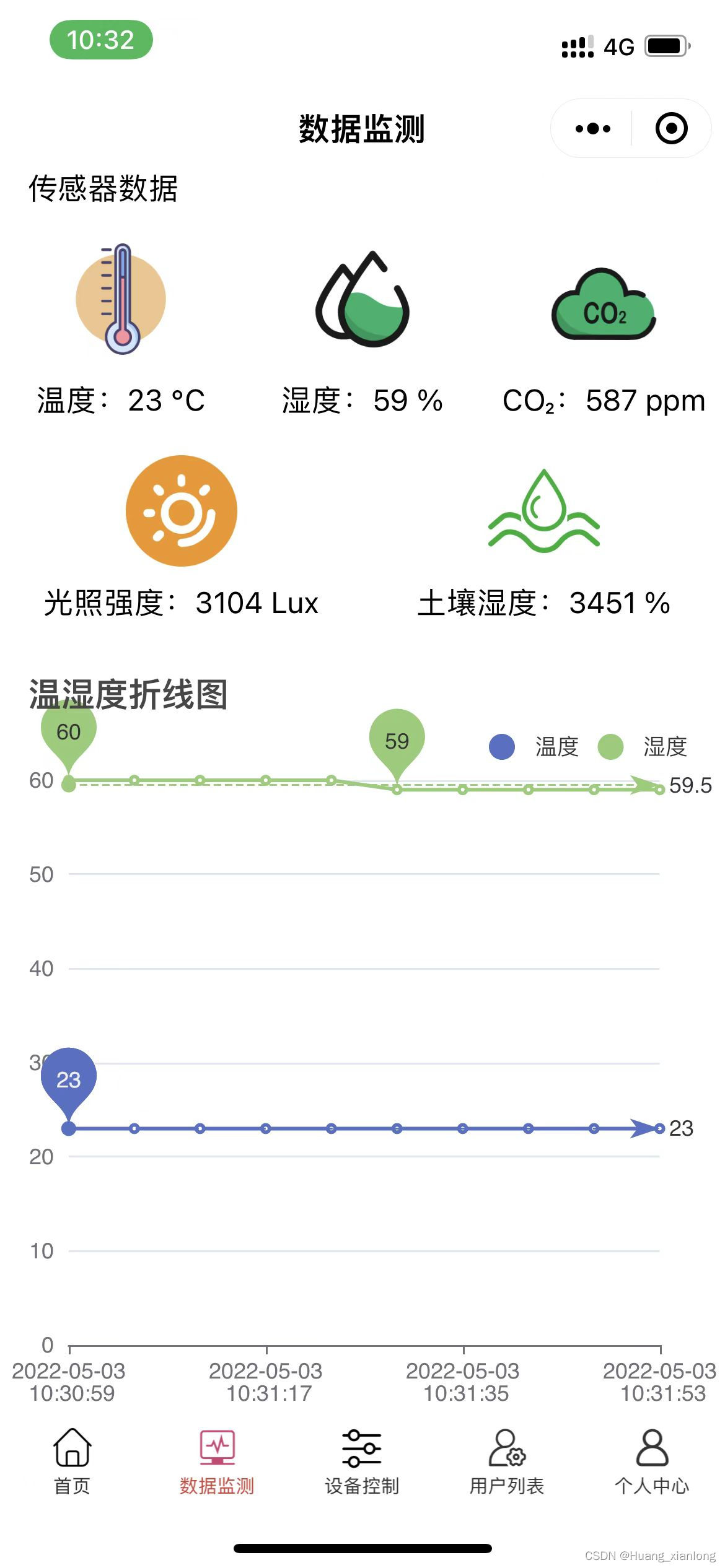The image size is (725, 1568).
Task: Close the mini program with the circle button
Action: click(671, 129)
